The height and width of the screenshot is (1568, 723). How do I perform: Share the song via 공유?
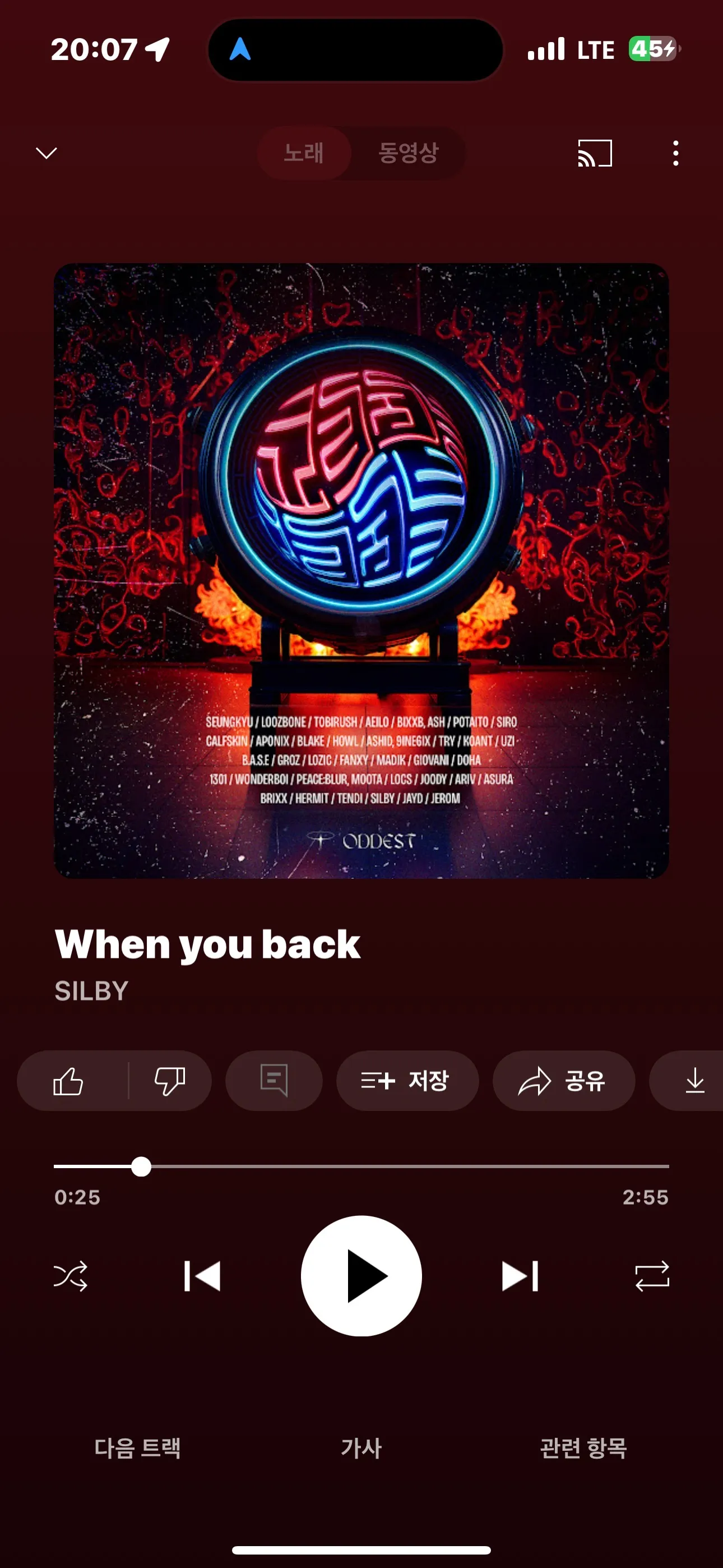click(x=564, y=1081)
